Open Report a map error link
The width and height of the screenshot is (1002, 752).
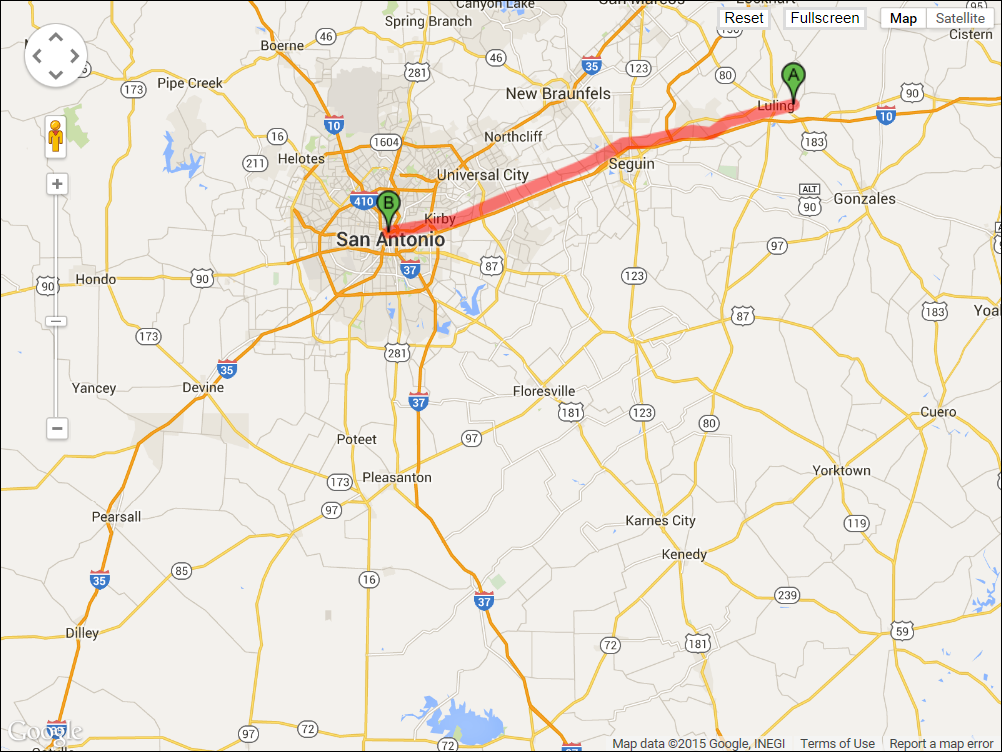click(941, 743)
